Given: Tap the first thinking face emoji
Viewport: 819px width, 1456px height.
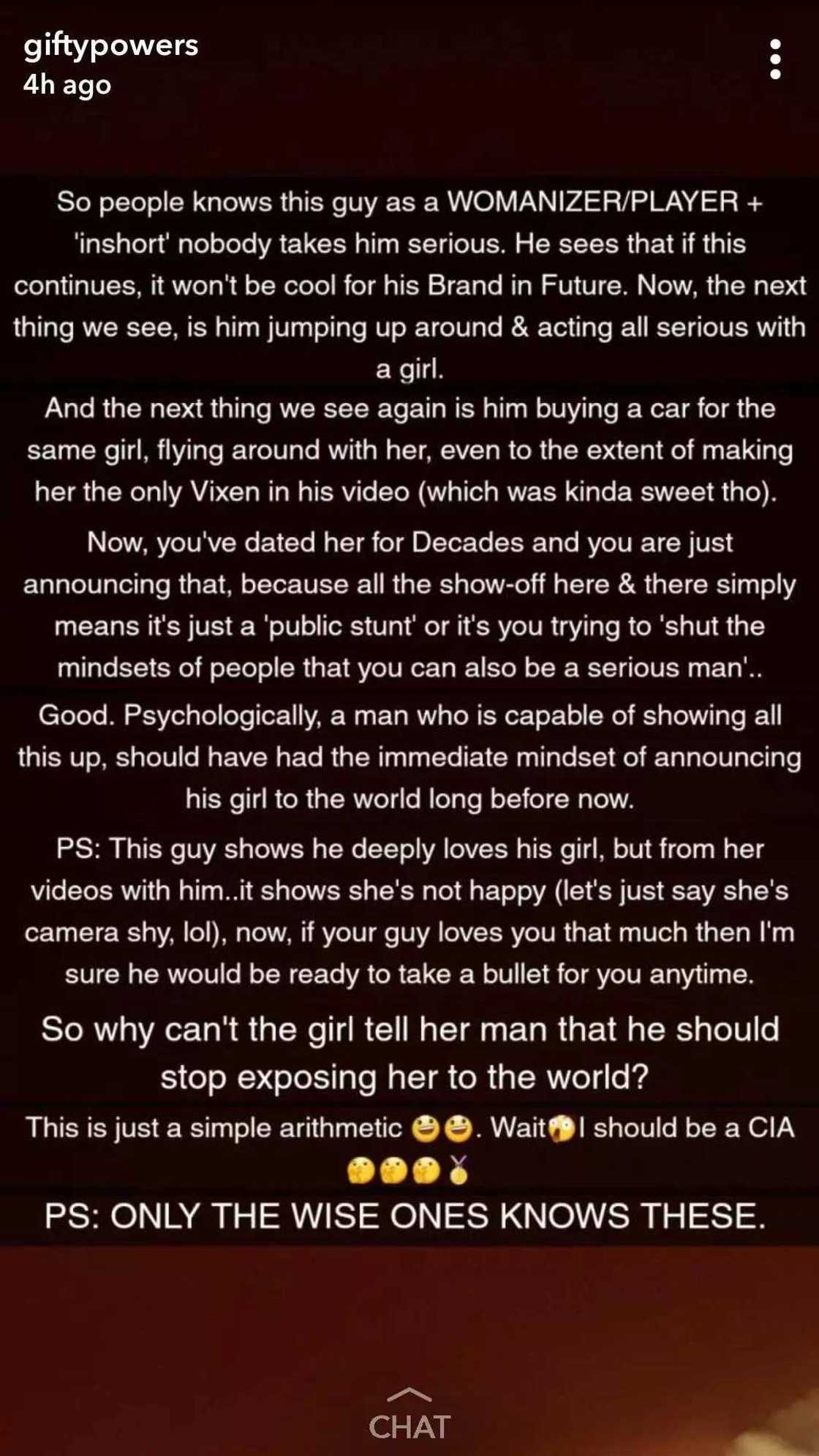Looking at the screenshot, I should pos(361,1168).
